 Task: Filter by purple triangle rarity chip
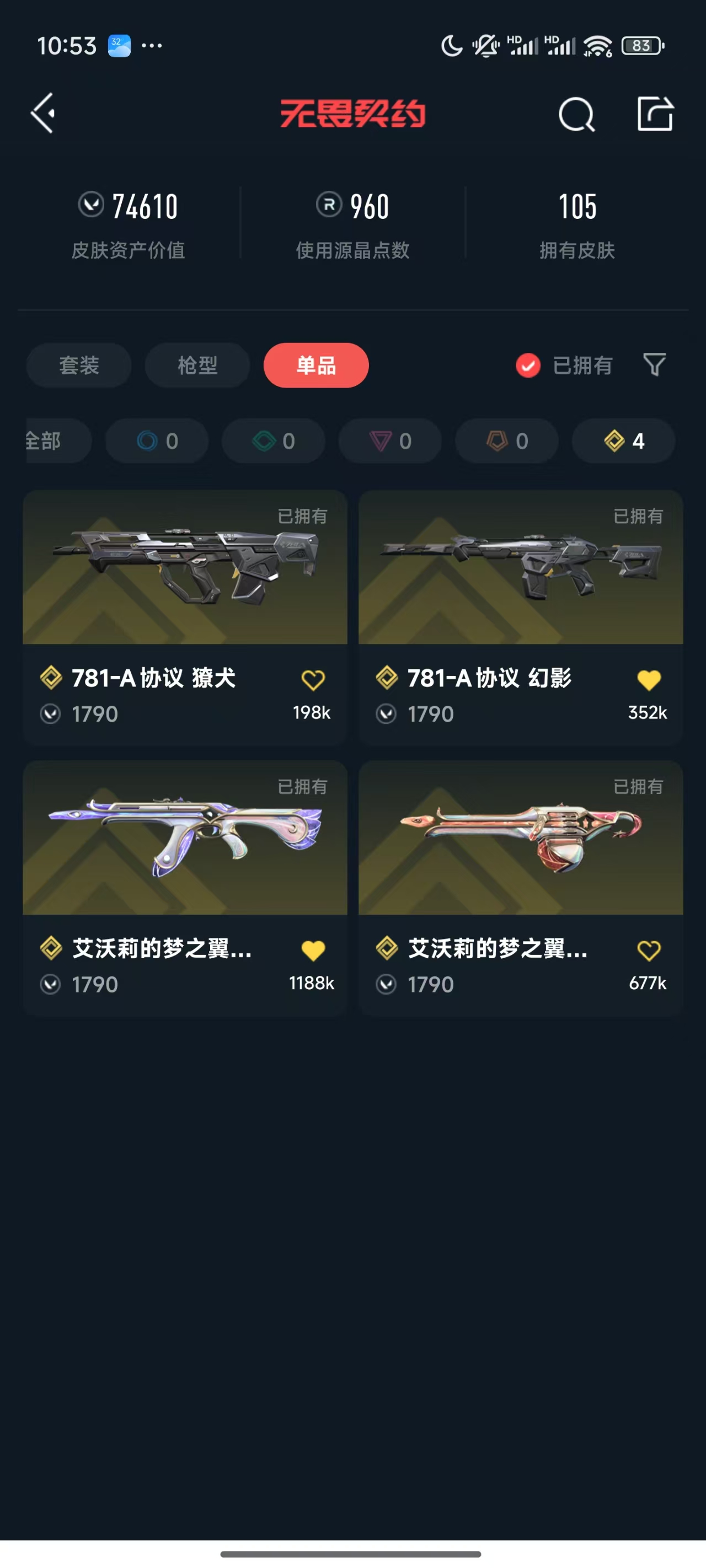(390, 441)
